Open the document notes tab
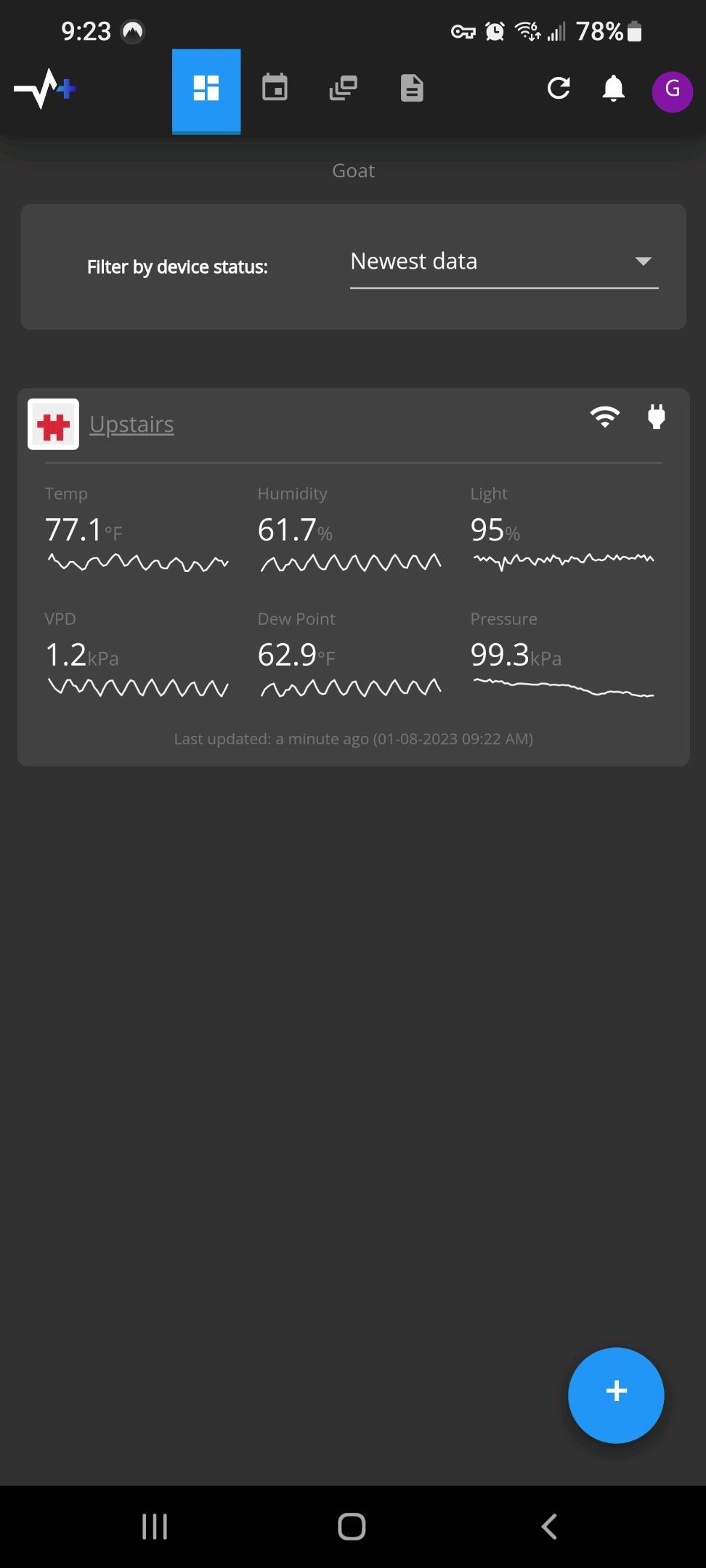The height and width of the screenshot is (1568, 706). (x=412, y=89)
